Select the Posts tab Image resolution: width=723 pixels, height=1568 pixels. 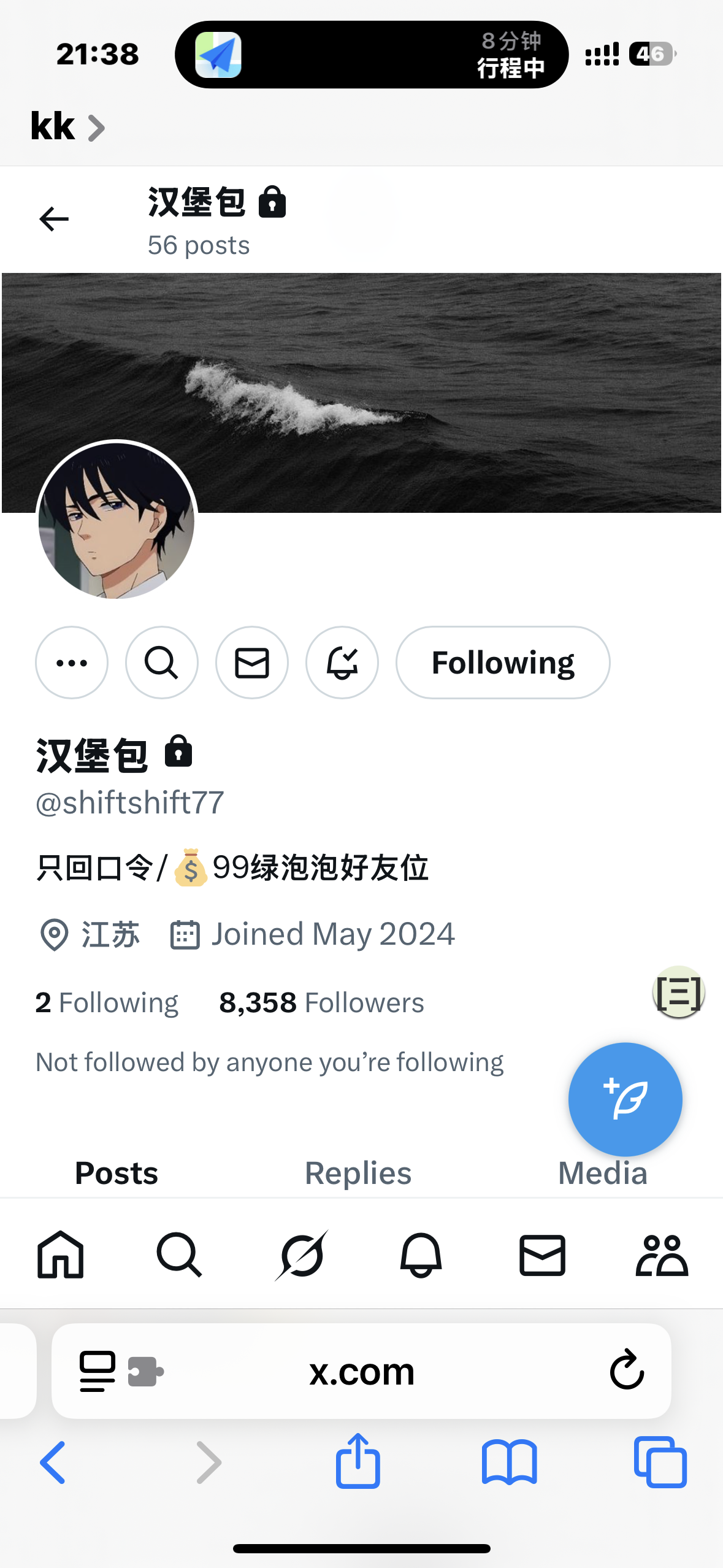pyautogui.click(x=117, y=1173)
